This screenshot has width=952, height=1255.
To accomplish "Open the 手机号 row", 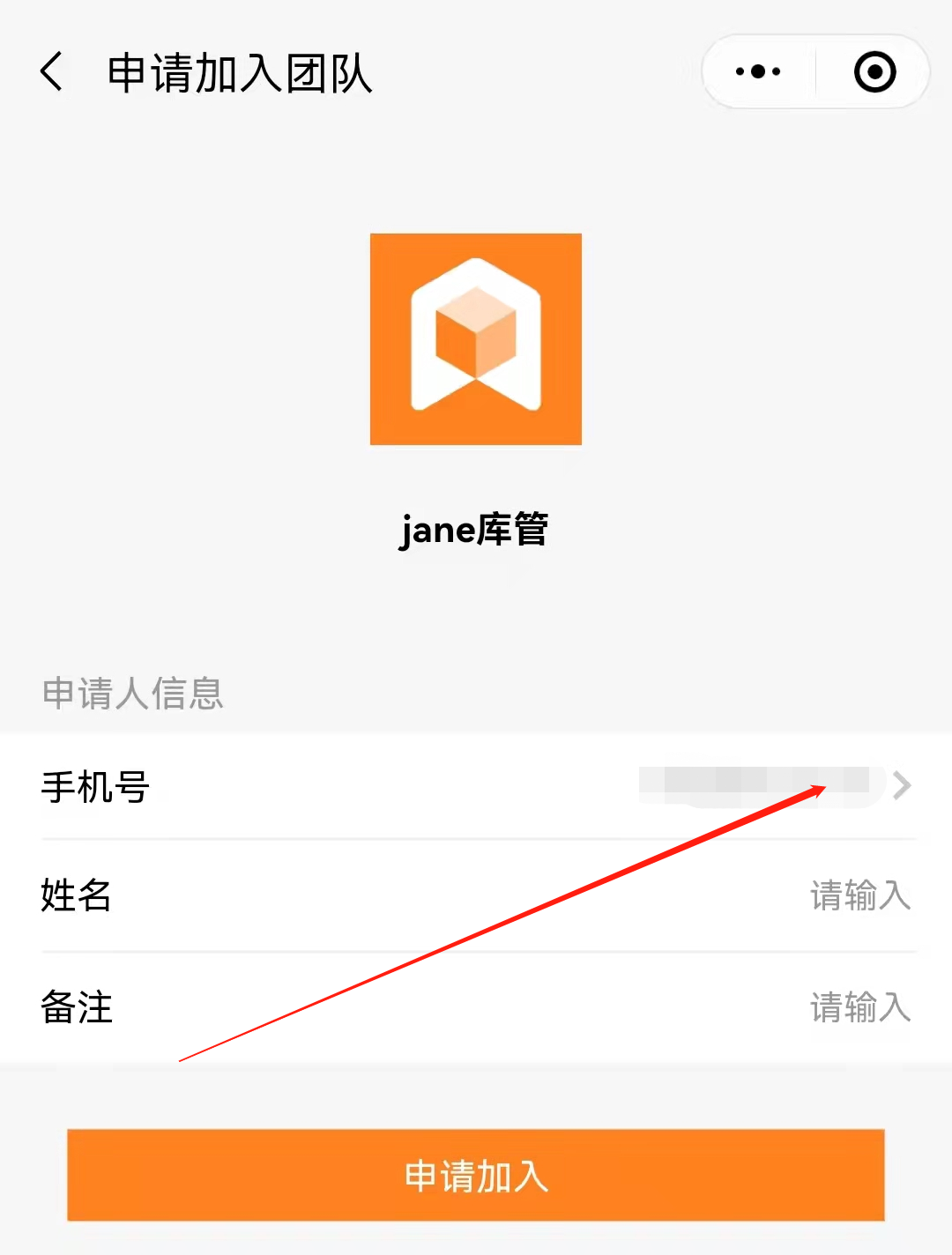I will (x=476, y=785).
